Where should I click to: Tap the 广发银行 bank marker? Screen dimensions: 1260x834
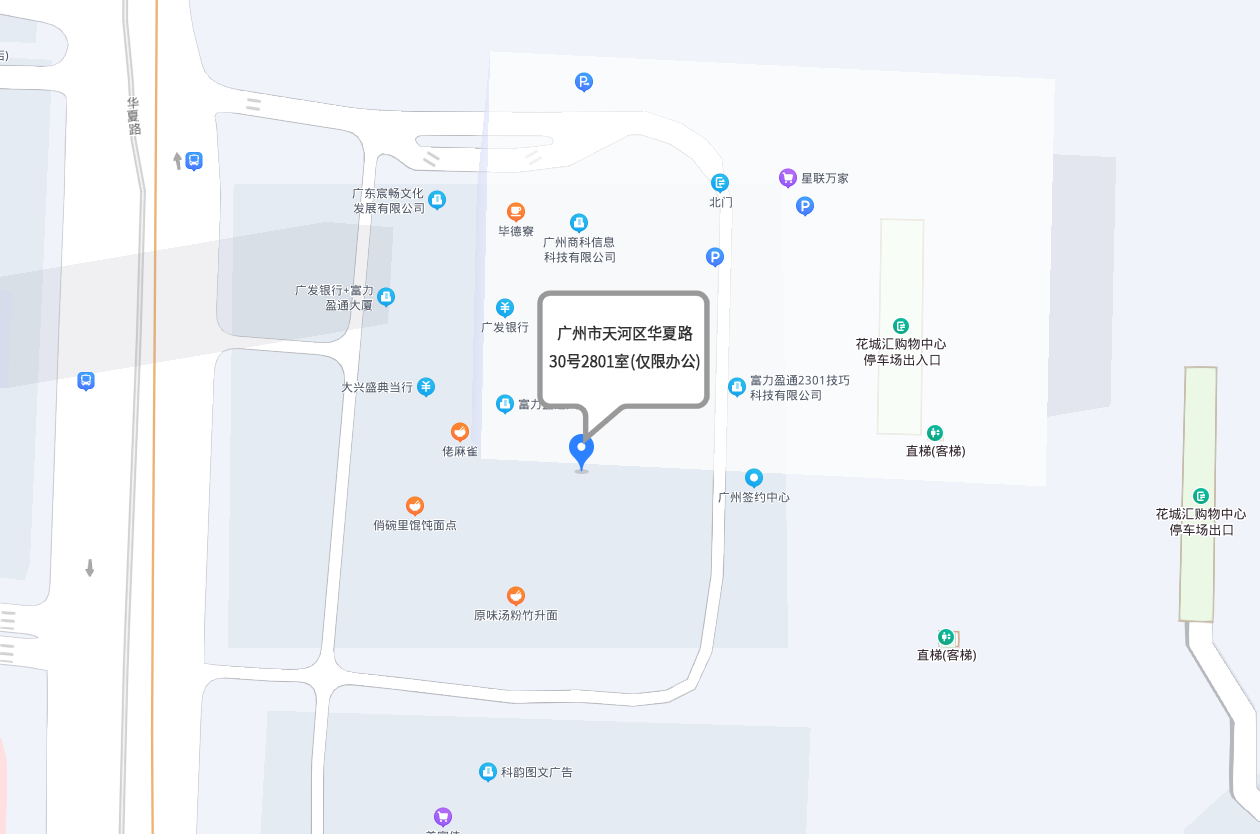506,307
